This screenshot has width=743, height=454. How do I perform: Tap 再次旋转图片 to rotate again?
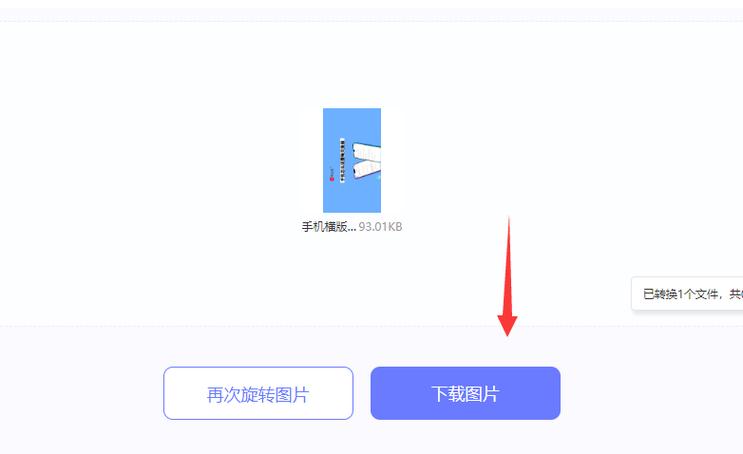pyautogui.click(x=258, y=393)
